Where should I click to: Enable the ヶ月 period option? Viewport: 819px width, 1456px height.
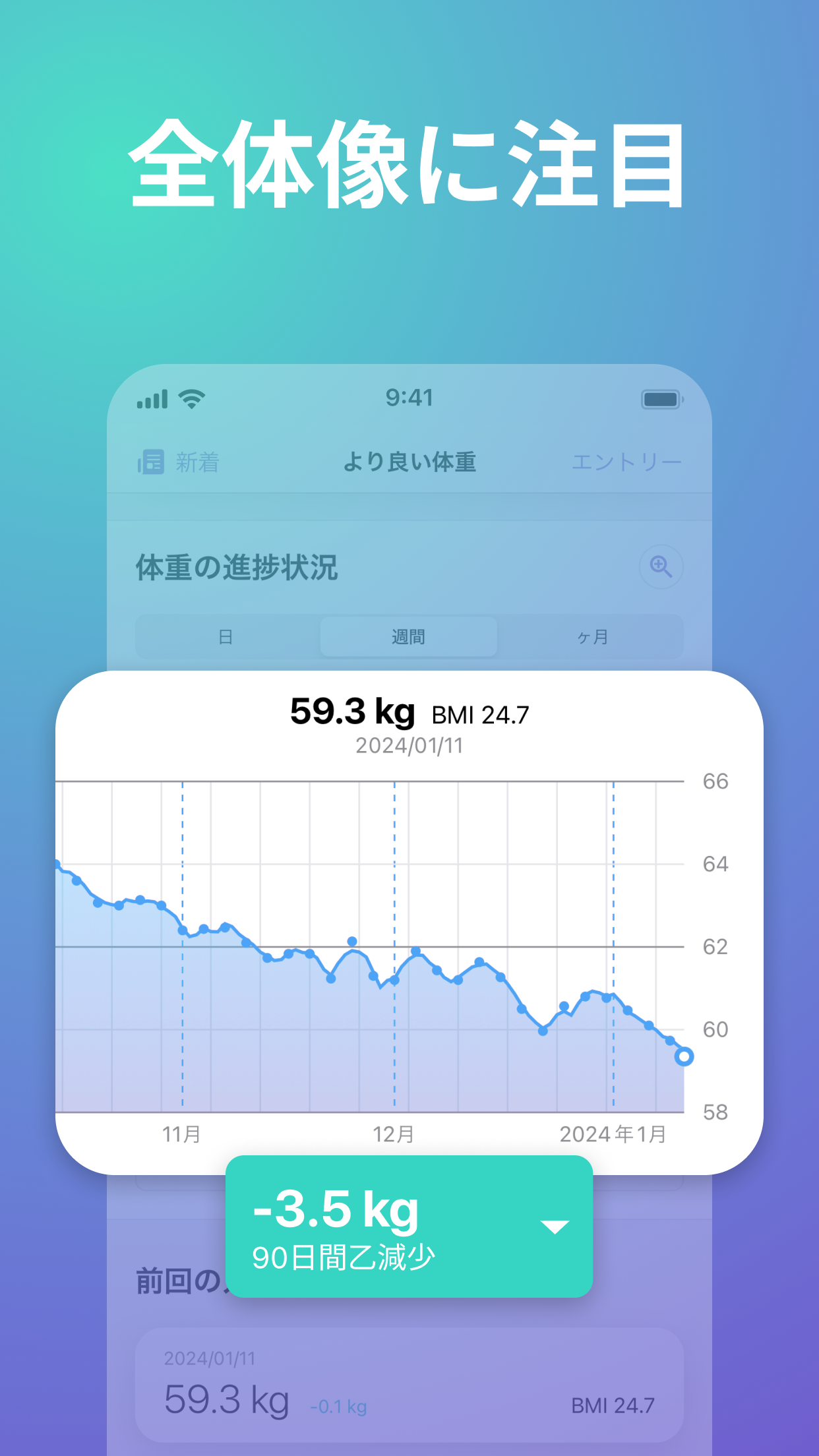592,637
